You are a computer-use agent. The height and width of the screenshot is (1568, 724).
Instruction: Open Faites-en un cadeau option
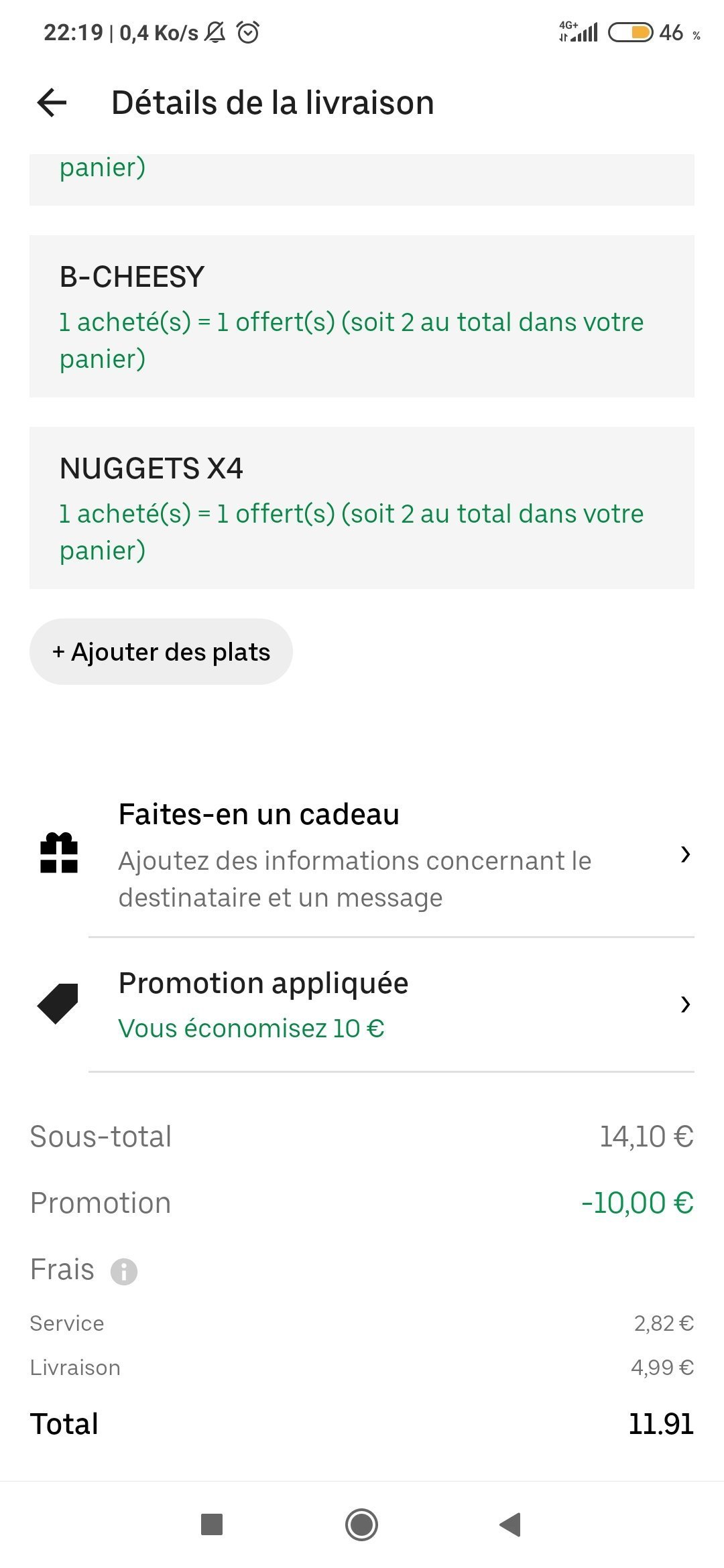(x=362, y=855)
